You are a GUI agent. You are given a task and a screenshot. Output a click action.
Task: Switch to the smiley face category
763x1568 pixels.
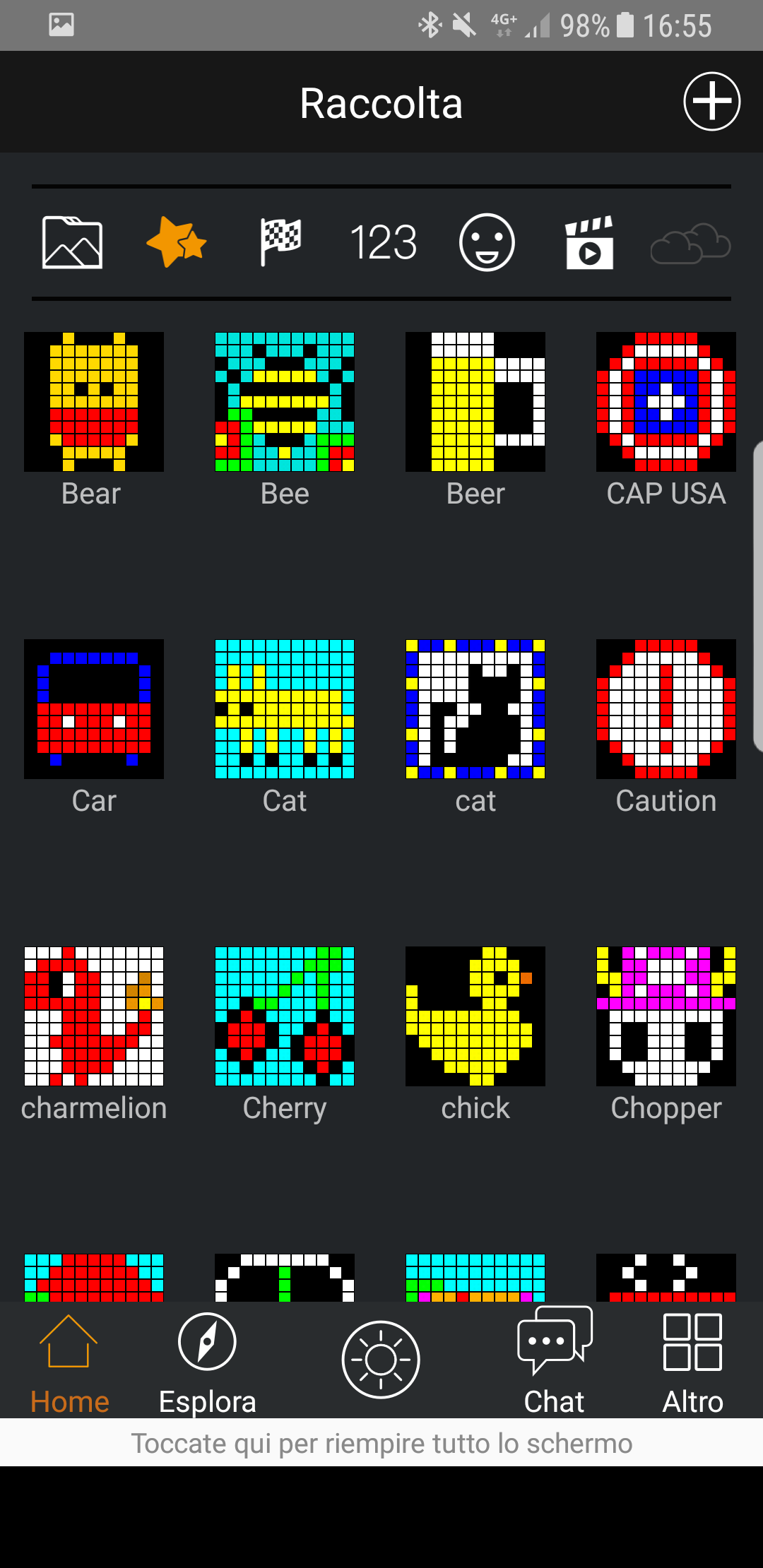[487, 242]
